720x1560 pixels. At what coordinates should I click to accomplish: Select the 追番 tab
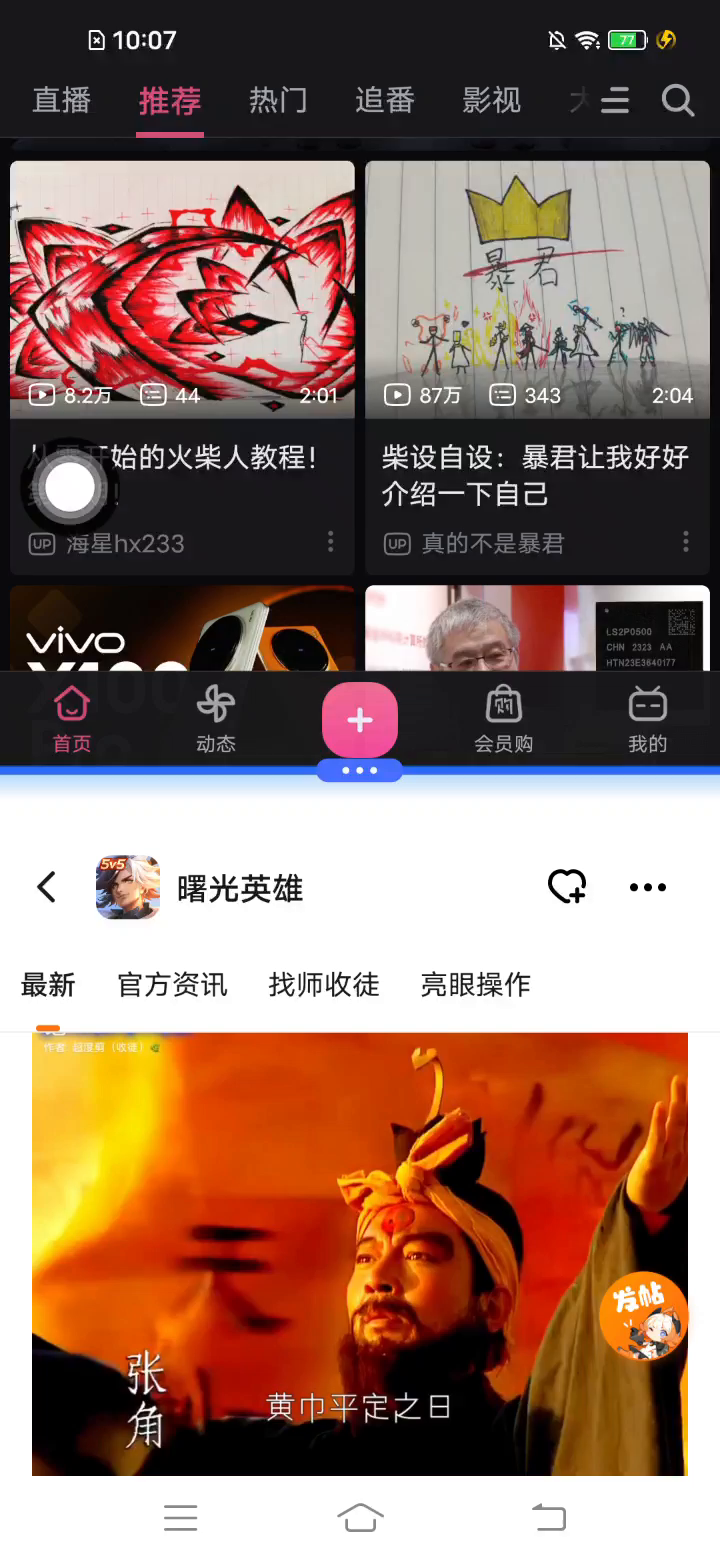(x=384, y=100)
